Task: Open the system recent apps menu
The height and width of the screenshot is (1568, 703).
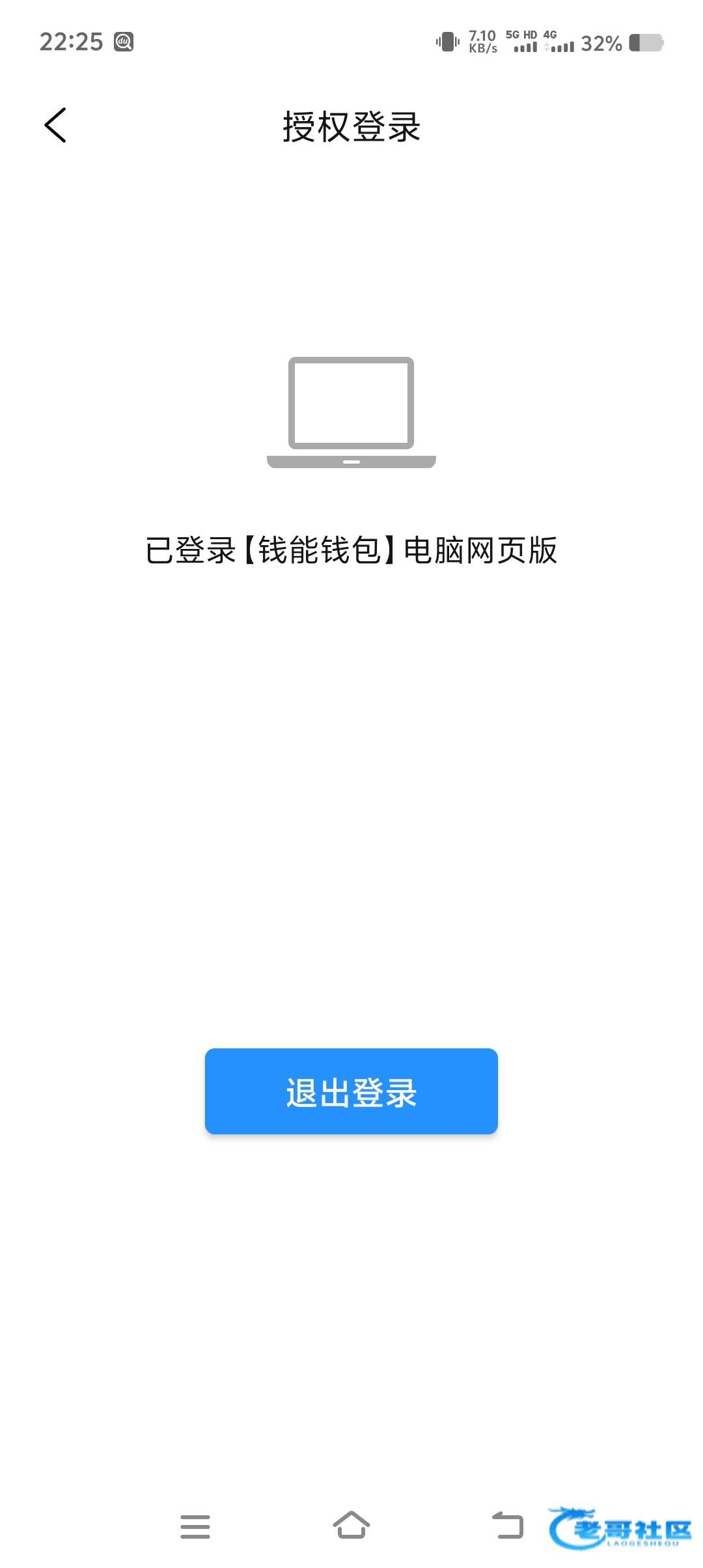Action: point(195,1526)
